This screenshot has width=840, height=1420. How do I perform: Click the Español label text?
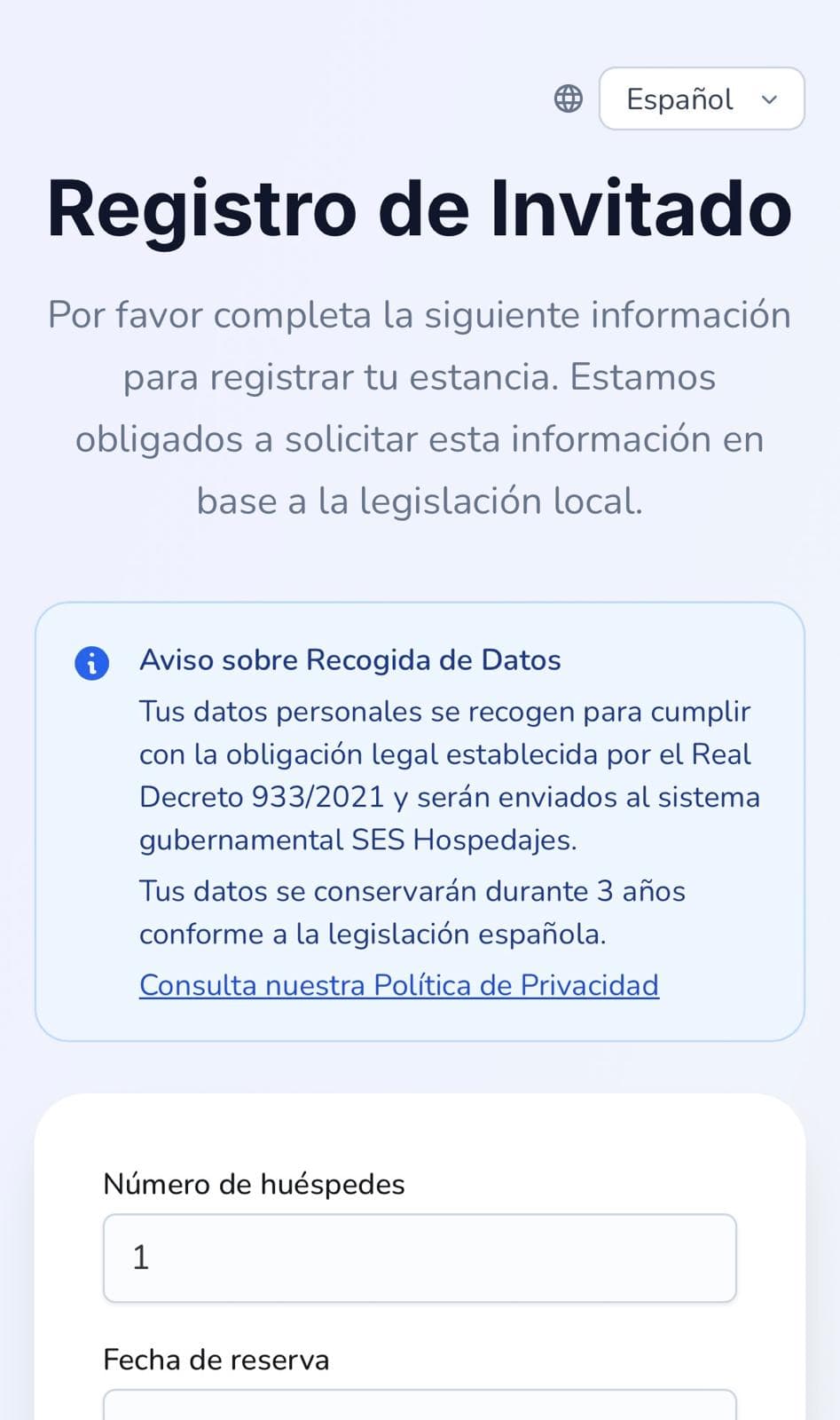(x=679, y=99)
